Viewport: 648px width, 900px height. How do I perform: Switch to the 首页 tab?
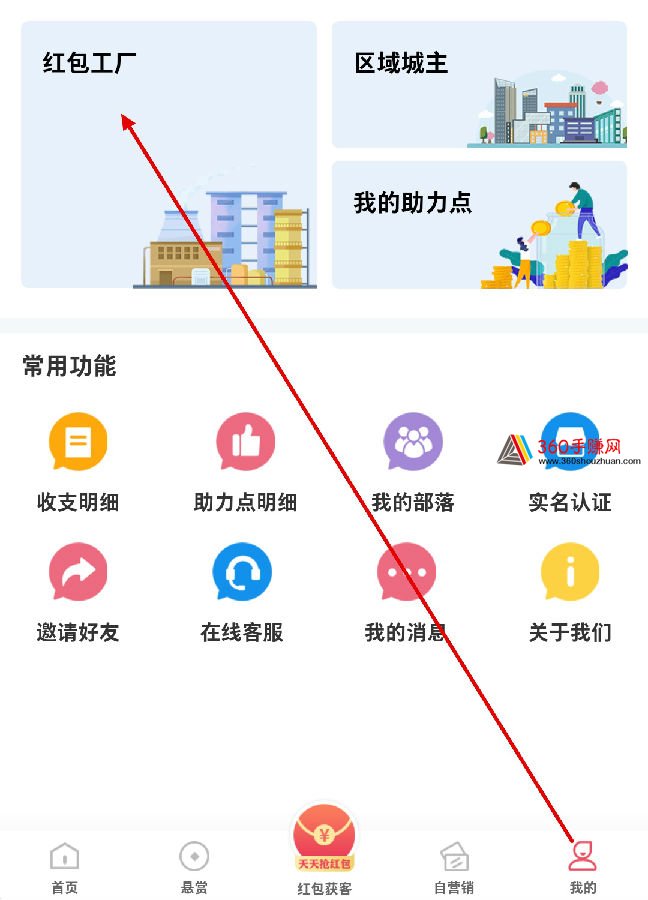65,866
